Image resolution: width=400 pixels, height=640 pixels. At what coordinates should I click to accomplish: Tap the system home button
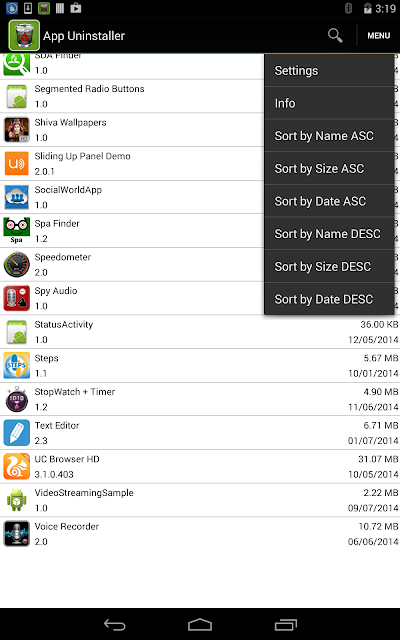tap(200, 624)
